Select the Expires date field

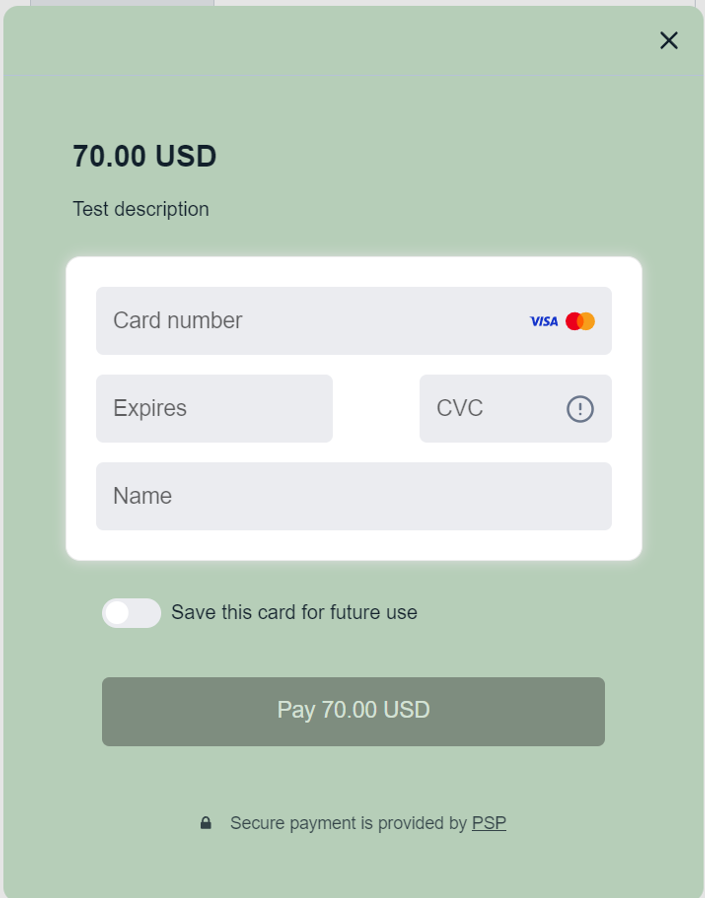(214, 408)
